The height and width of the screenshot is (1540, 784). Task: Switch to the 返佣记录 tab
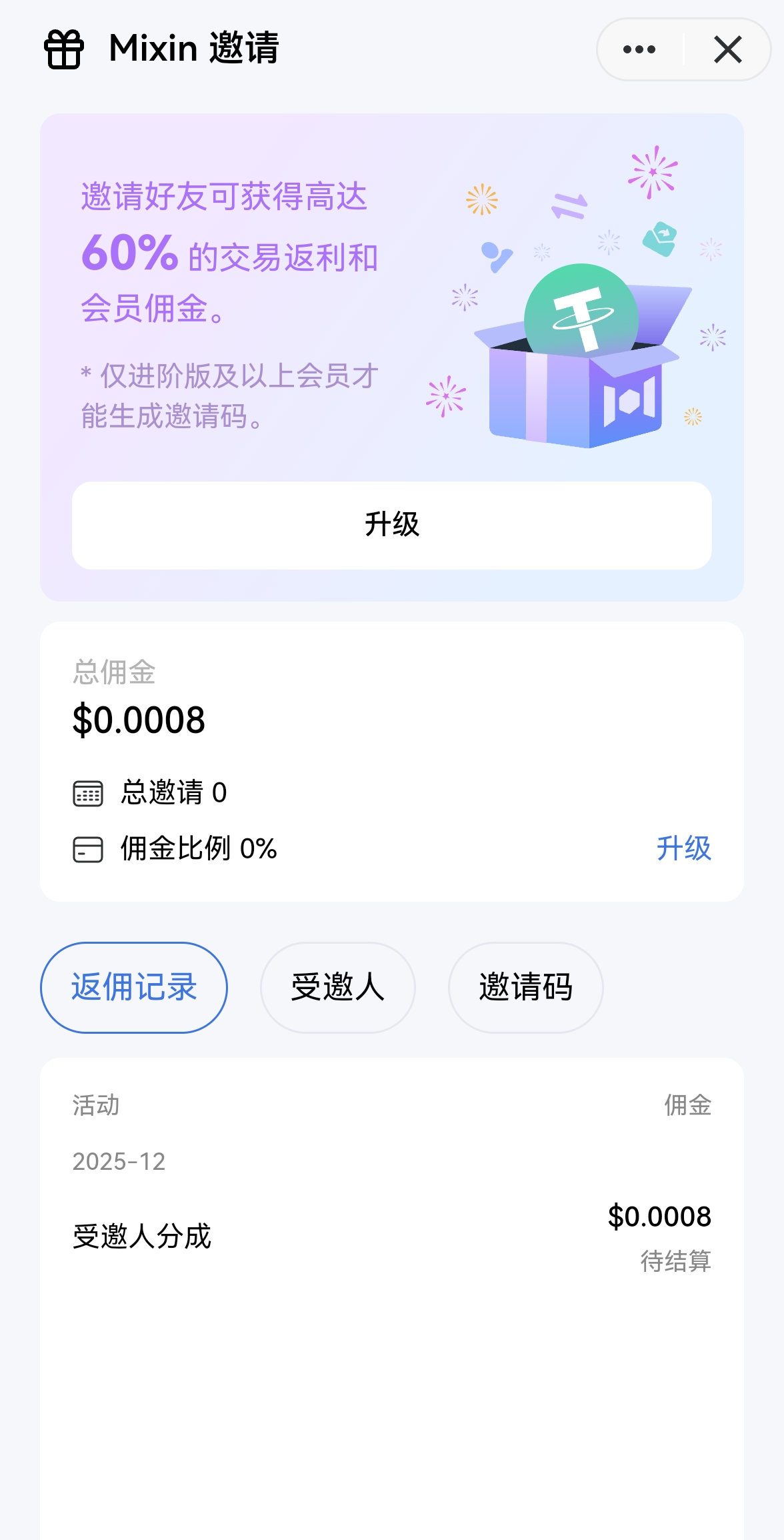point(134,987)
